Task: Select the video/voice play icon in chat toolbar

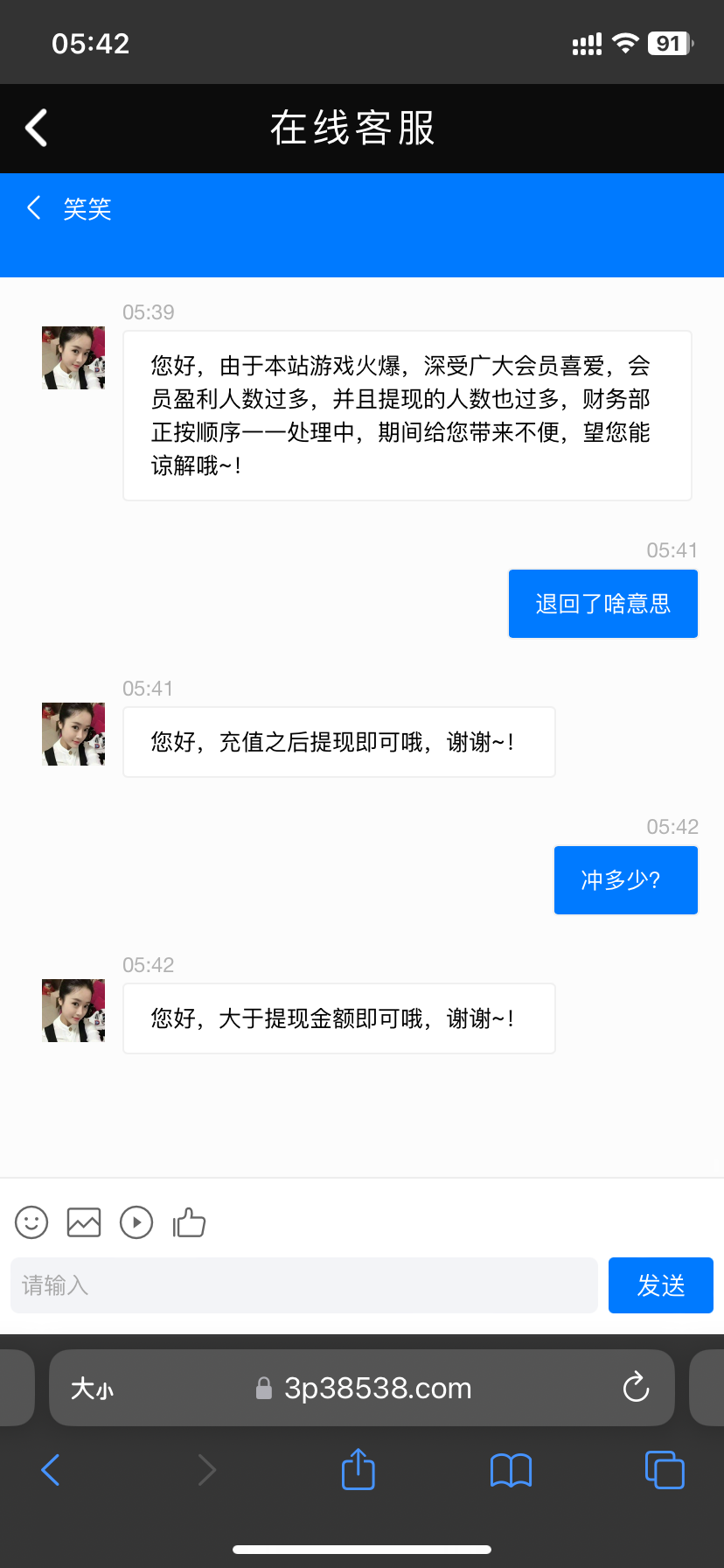Action: (x=136, y=1221)
